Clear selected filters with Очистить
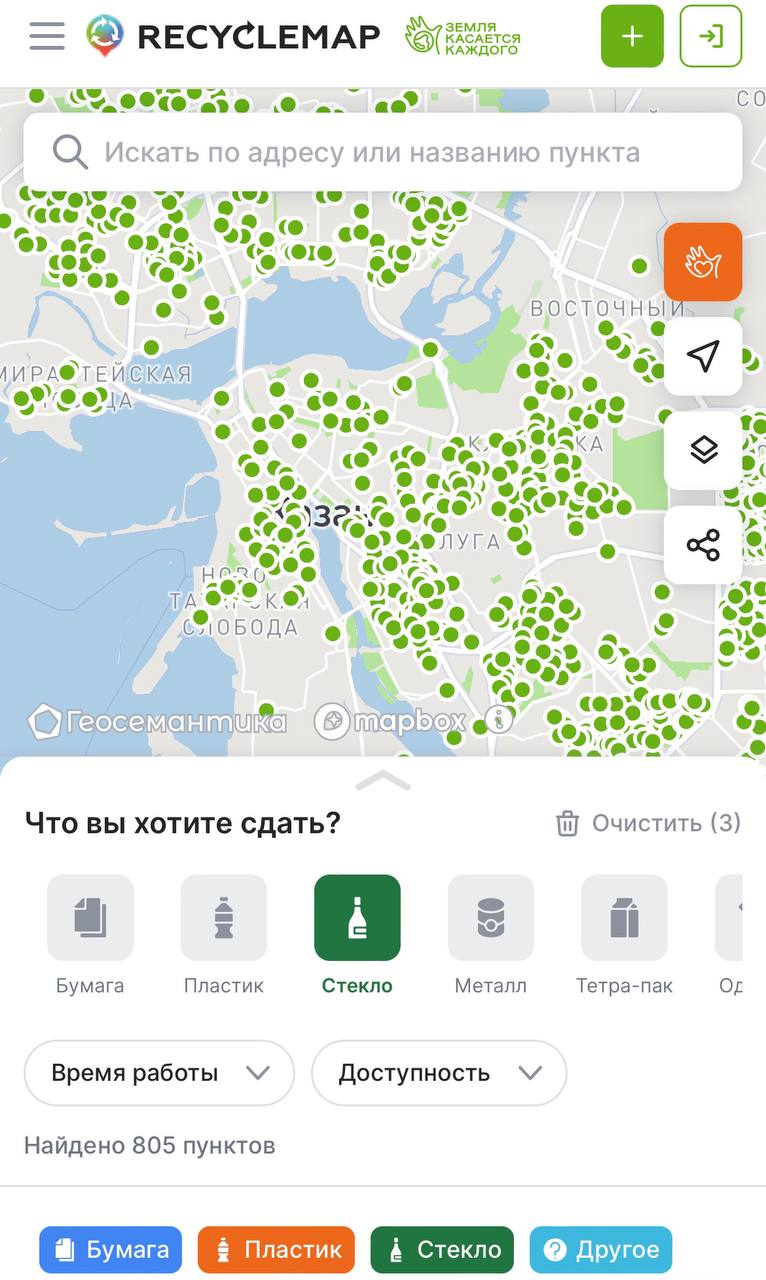This screenshot has height=1280, width=766. tap(648, 823)
